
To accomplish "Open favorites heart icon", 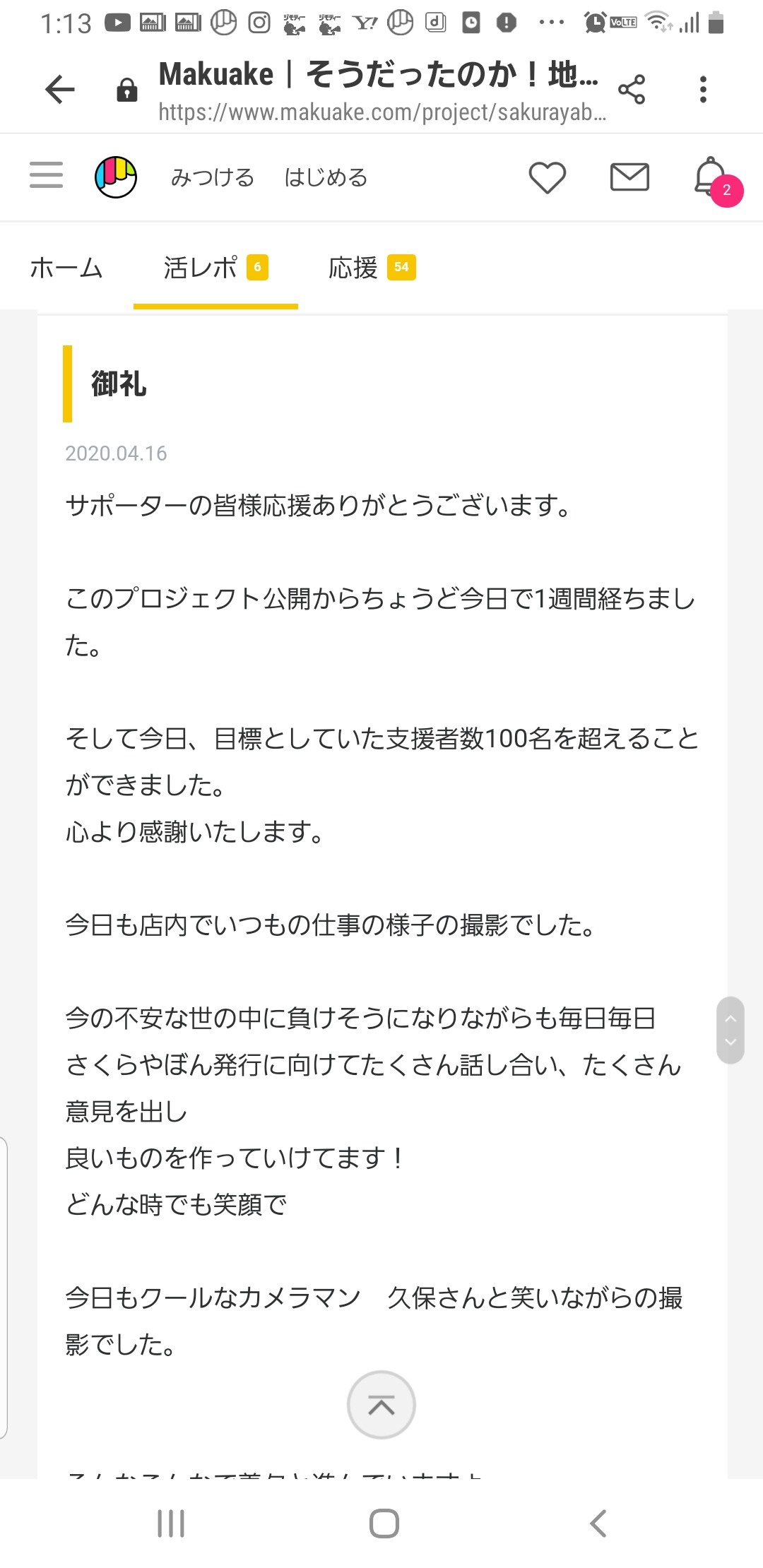I will pyautogui.click(x=548, y=177).
